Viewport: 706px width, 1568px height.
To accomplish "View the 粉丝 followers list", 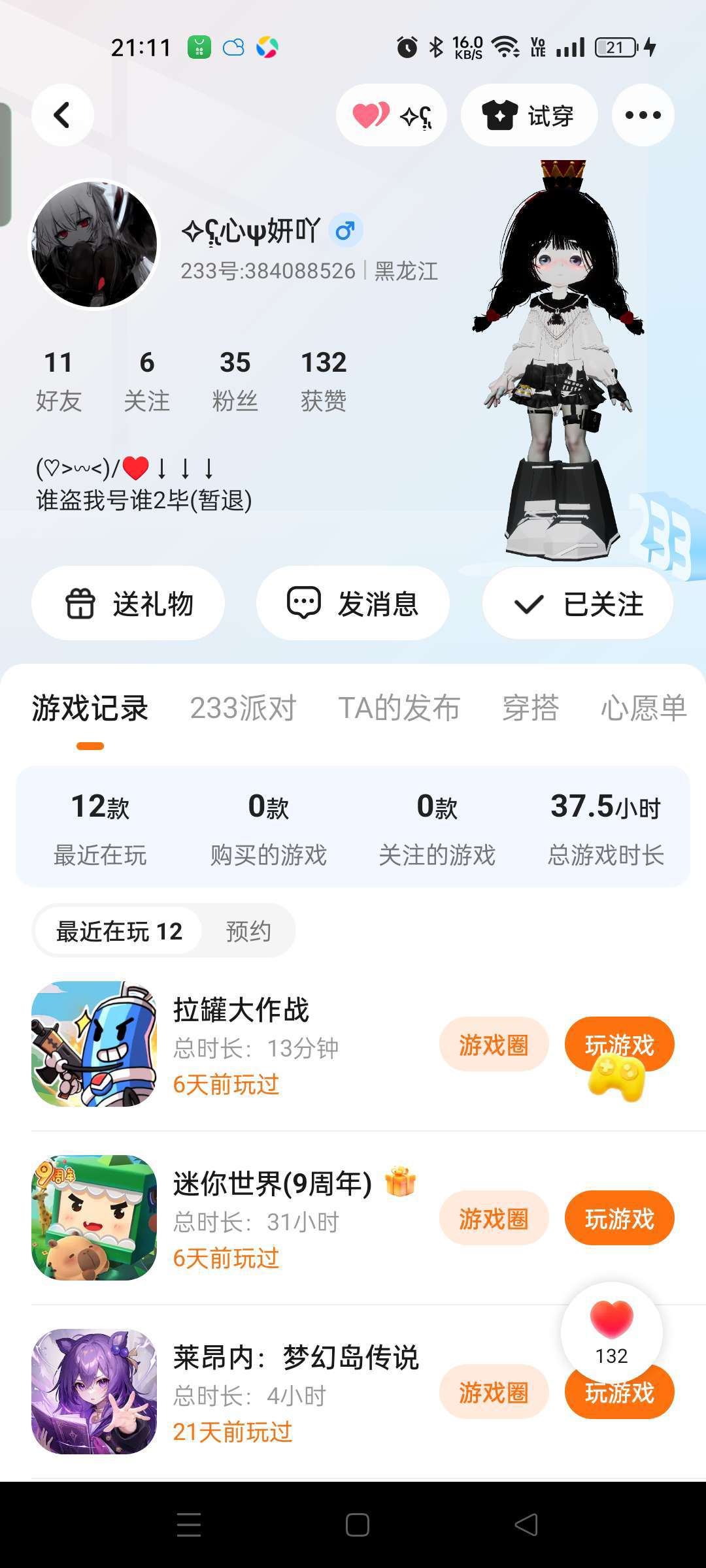I will [x=235, y=380].
